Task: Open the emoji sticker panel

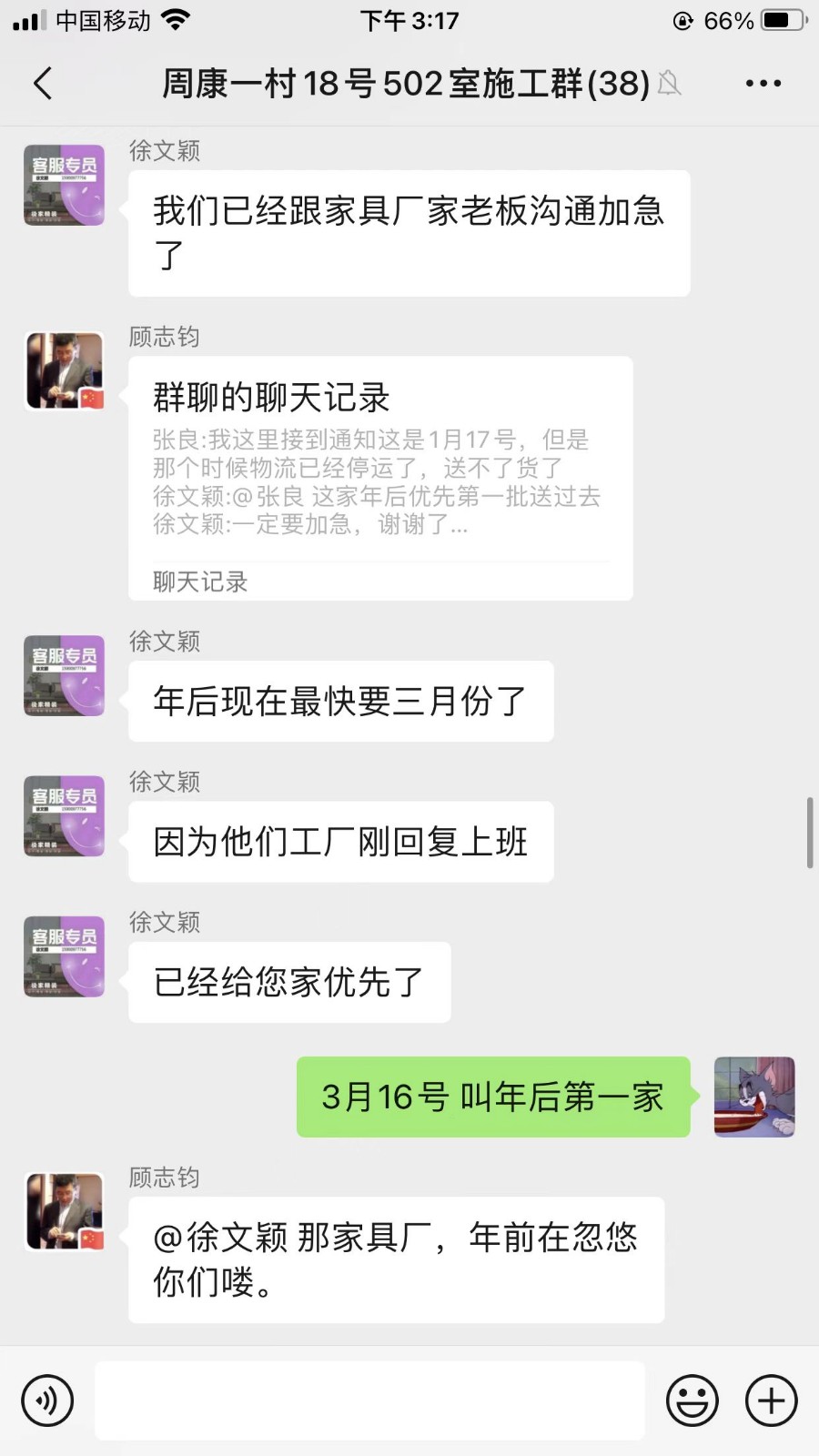Action: click(692, 1400)
